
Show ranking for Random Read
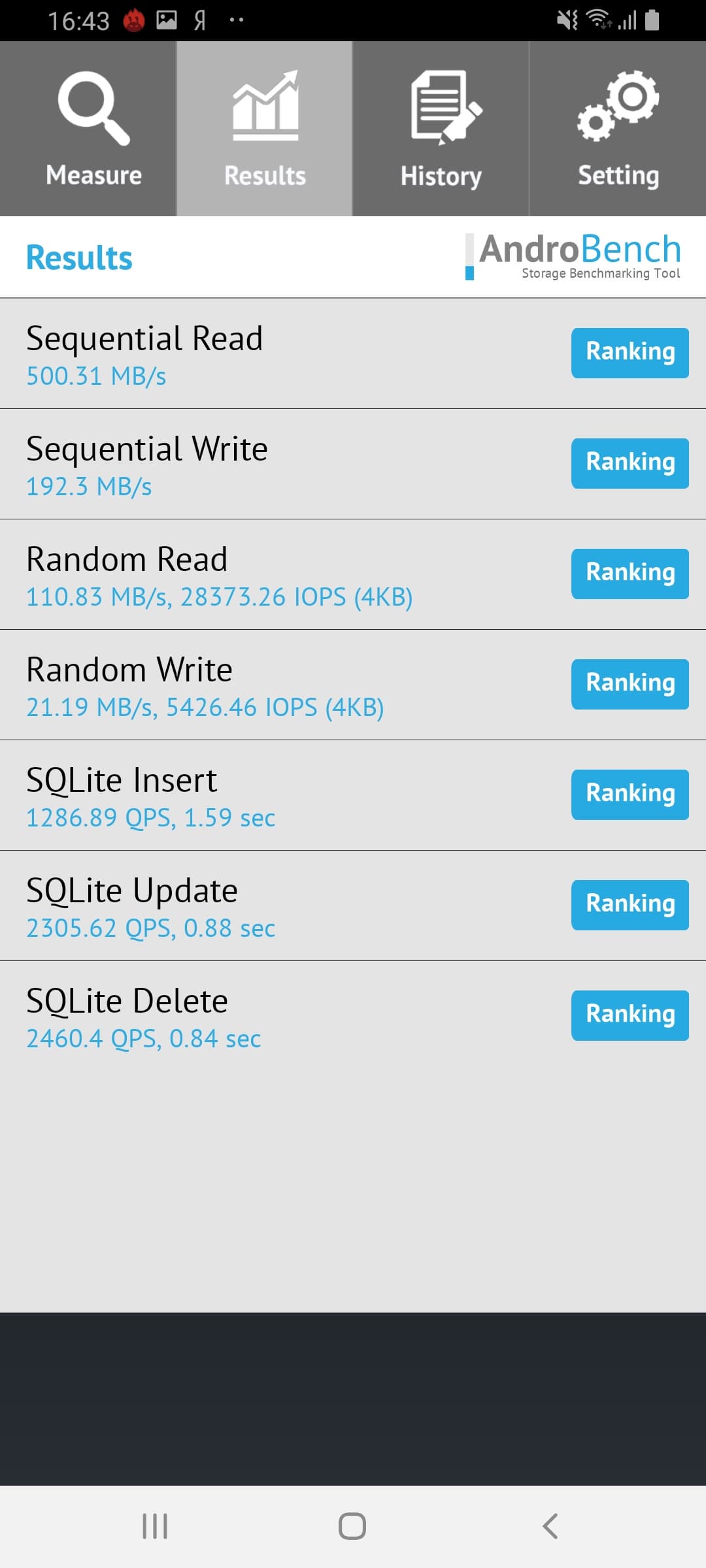(x=630, y=574)
